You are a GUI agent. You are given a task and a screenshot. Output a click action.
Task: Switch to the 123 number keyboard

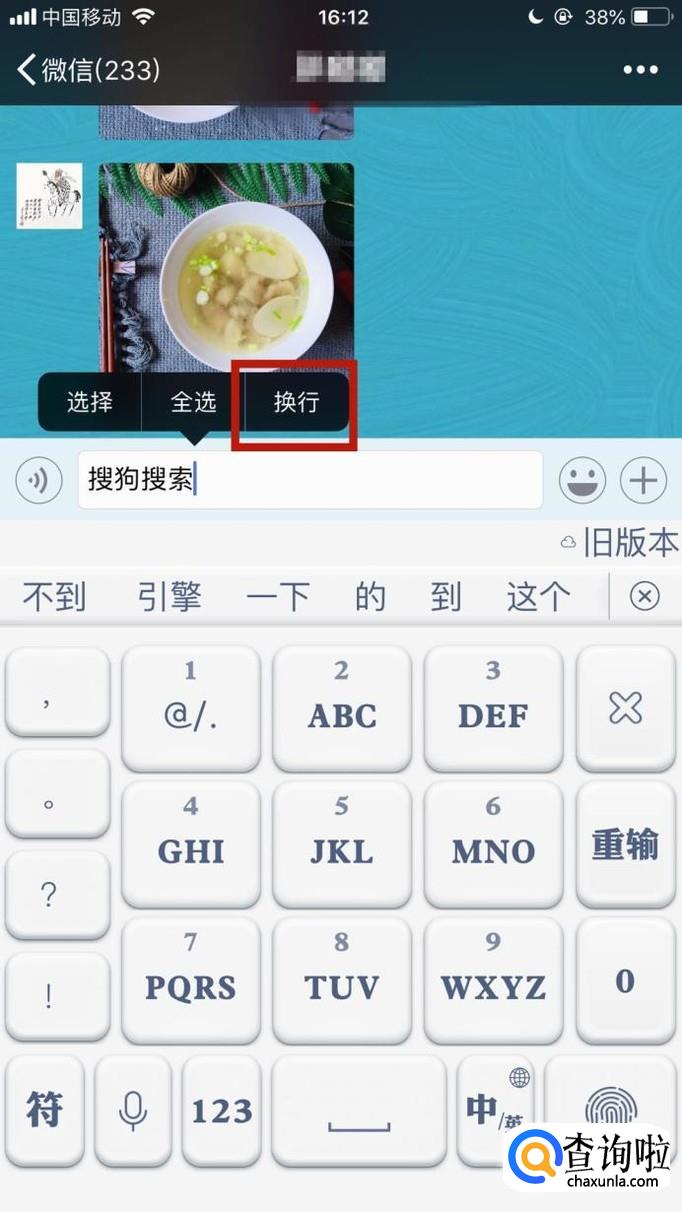tap(221, 1110)
